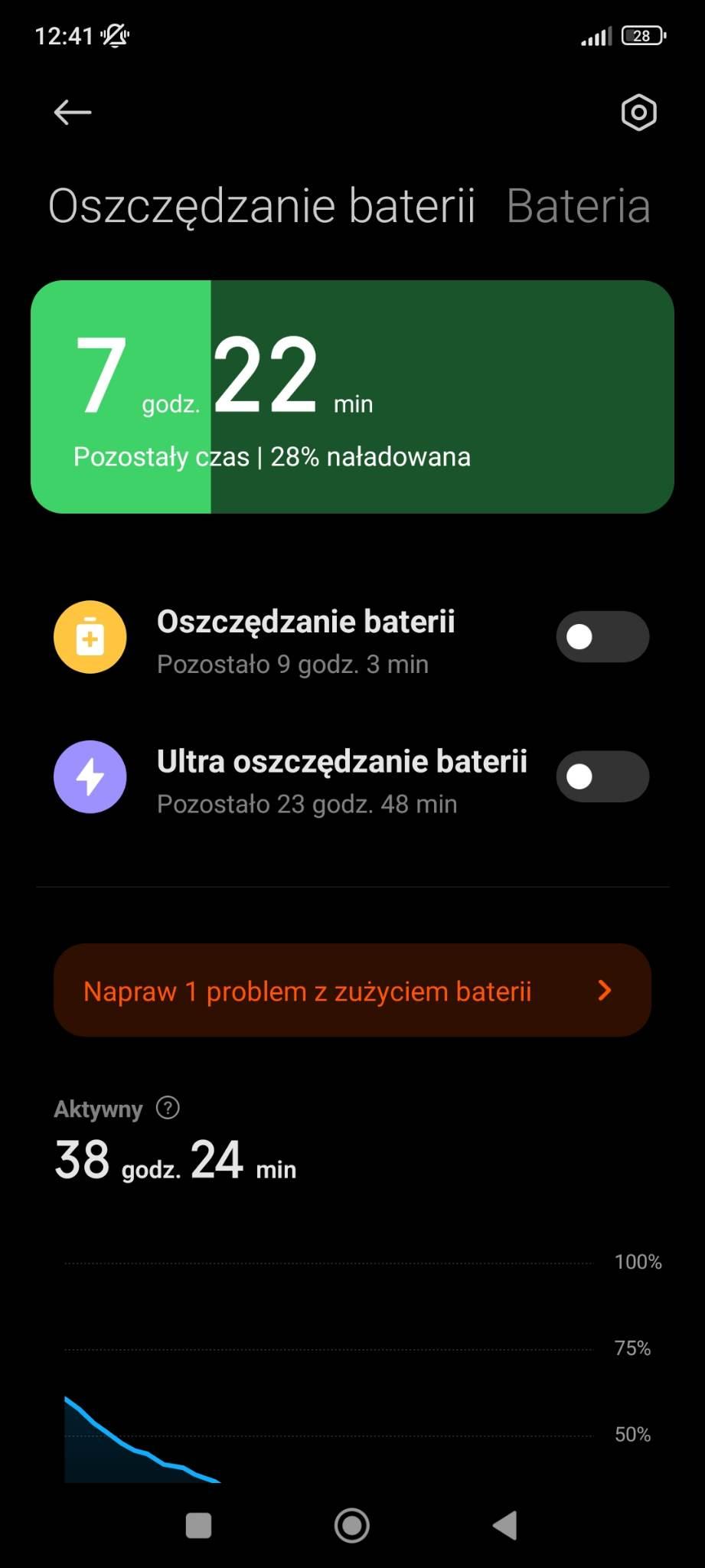
Task: Open Napraw 1 problem z zużyciem baterii
Action: (x=352, y=991)
